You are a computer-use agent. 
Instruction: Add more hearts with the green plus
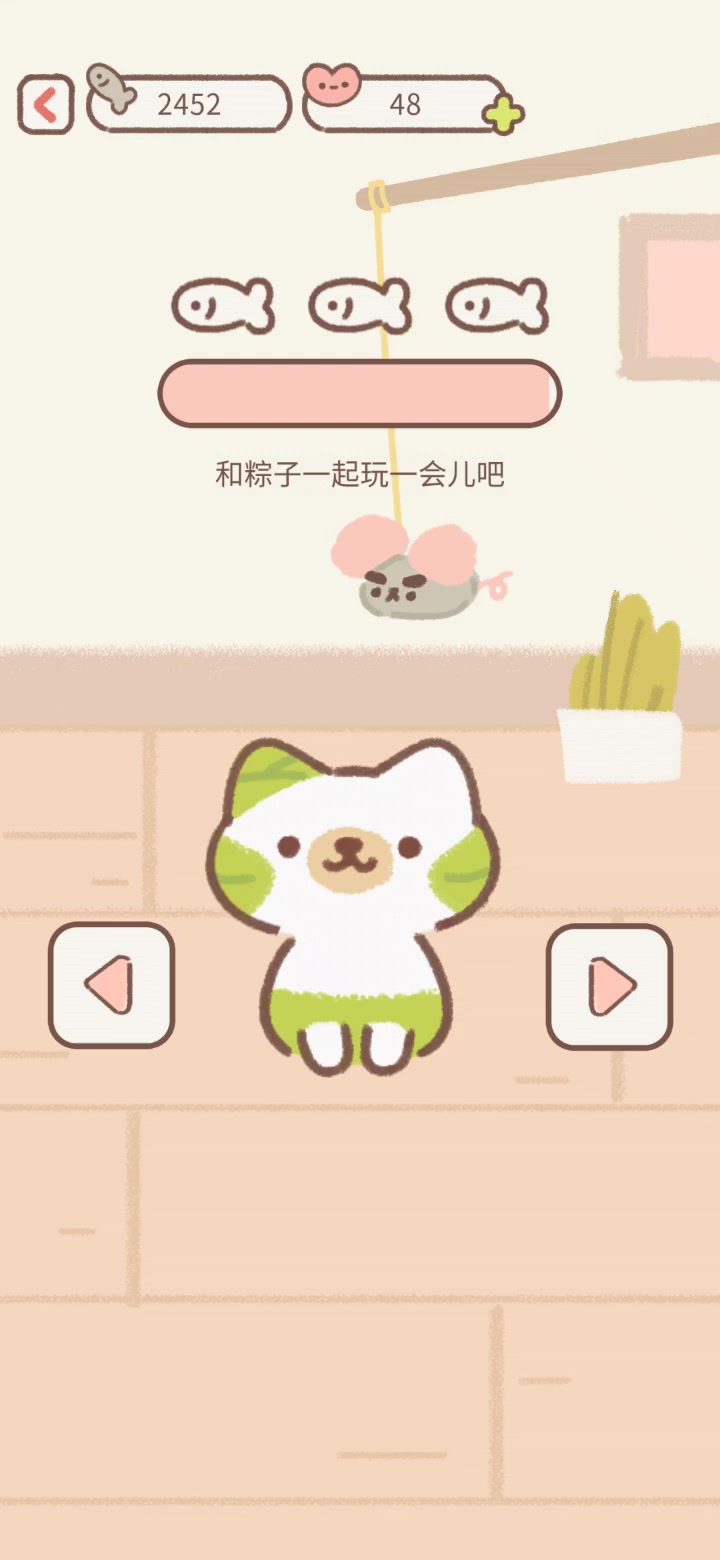click(x=503, y=115)
